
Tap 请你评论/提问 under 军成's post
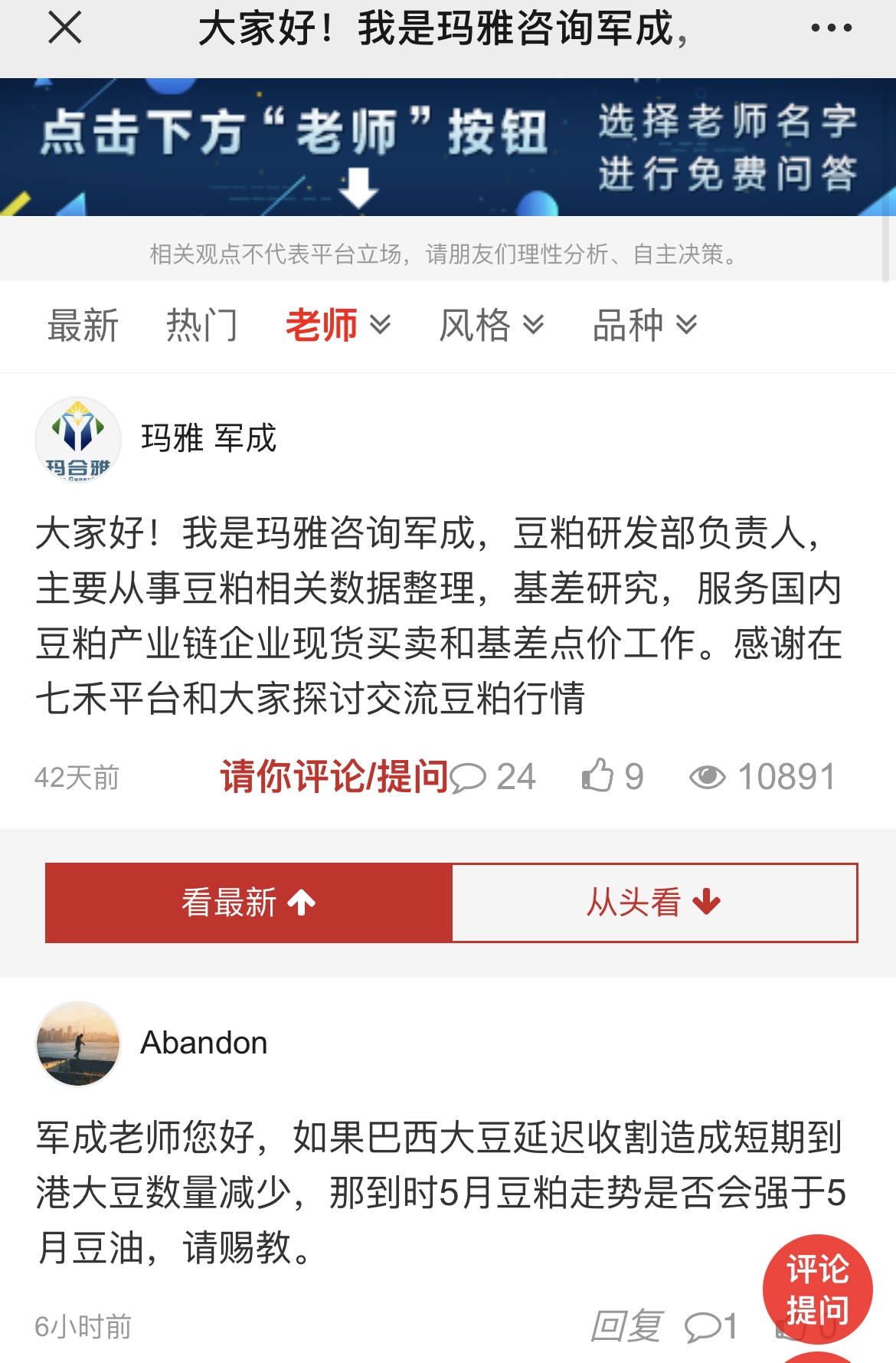pos(334,777)
